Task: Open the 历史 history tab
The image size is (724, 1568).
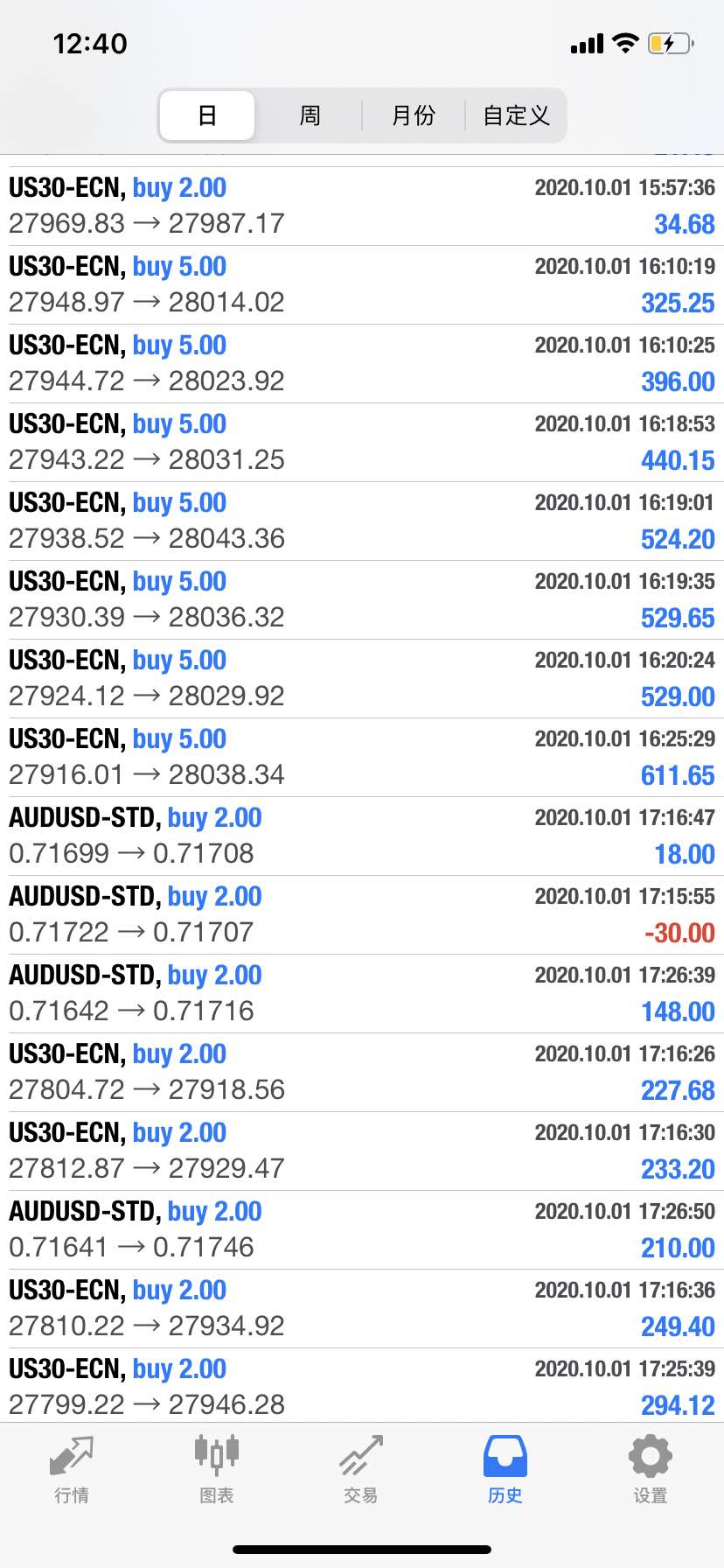Action: [505, 1470]
